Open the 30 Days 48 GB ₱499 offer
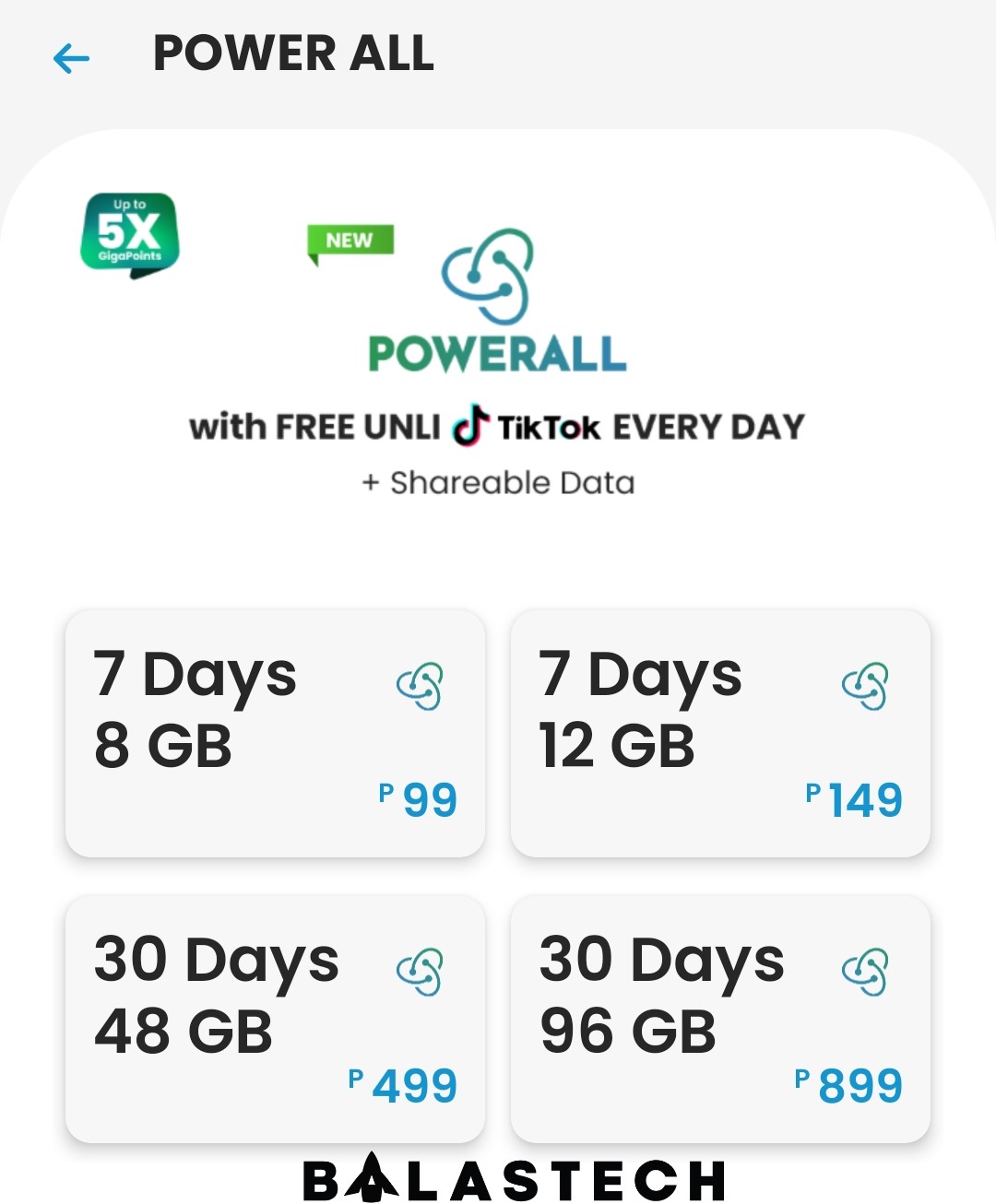 pyautogui.click(x=275, y=1019)
